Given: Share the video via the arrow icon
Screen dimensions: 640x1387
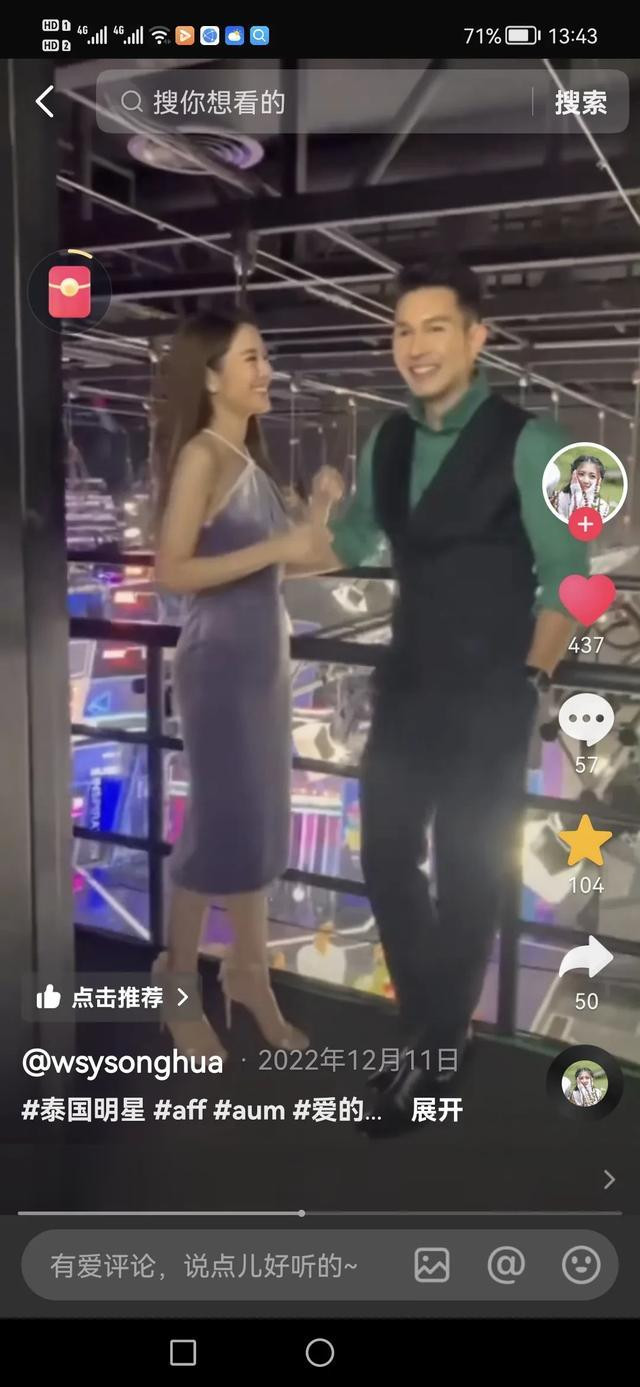Looking at the screenshot, I should click(x=586, y=958).
